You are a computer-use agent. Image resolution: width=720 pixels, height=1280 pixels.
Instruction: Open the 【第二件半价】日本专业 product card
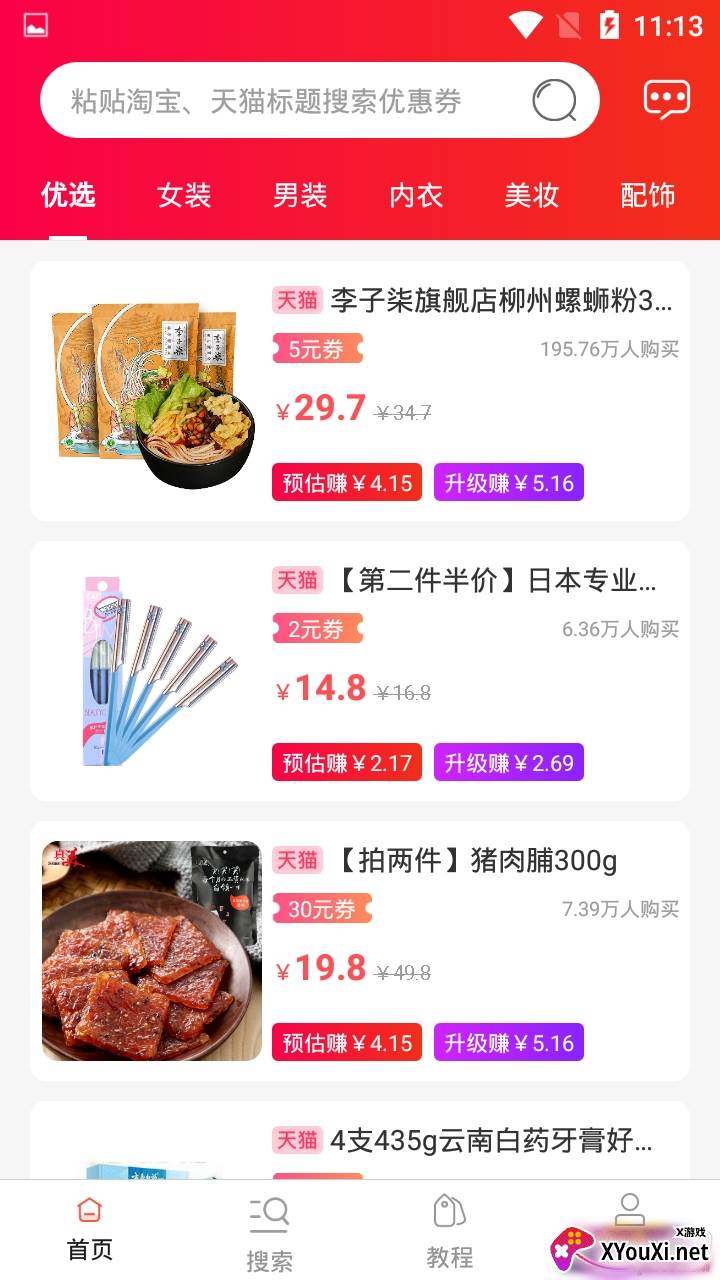(x=360, y=671)
